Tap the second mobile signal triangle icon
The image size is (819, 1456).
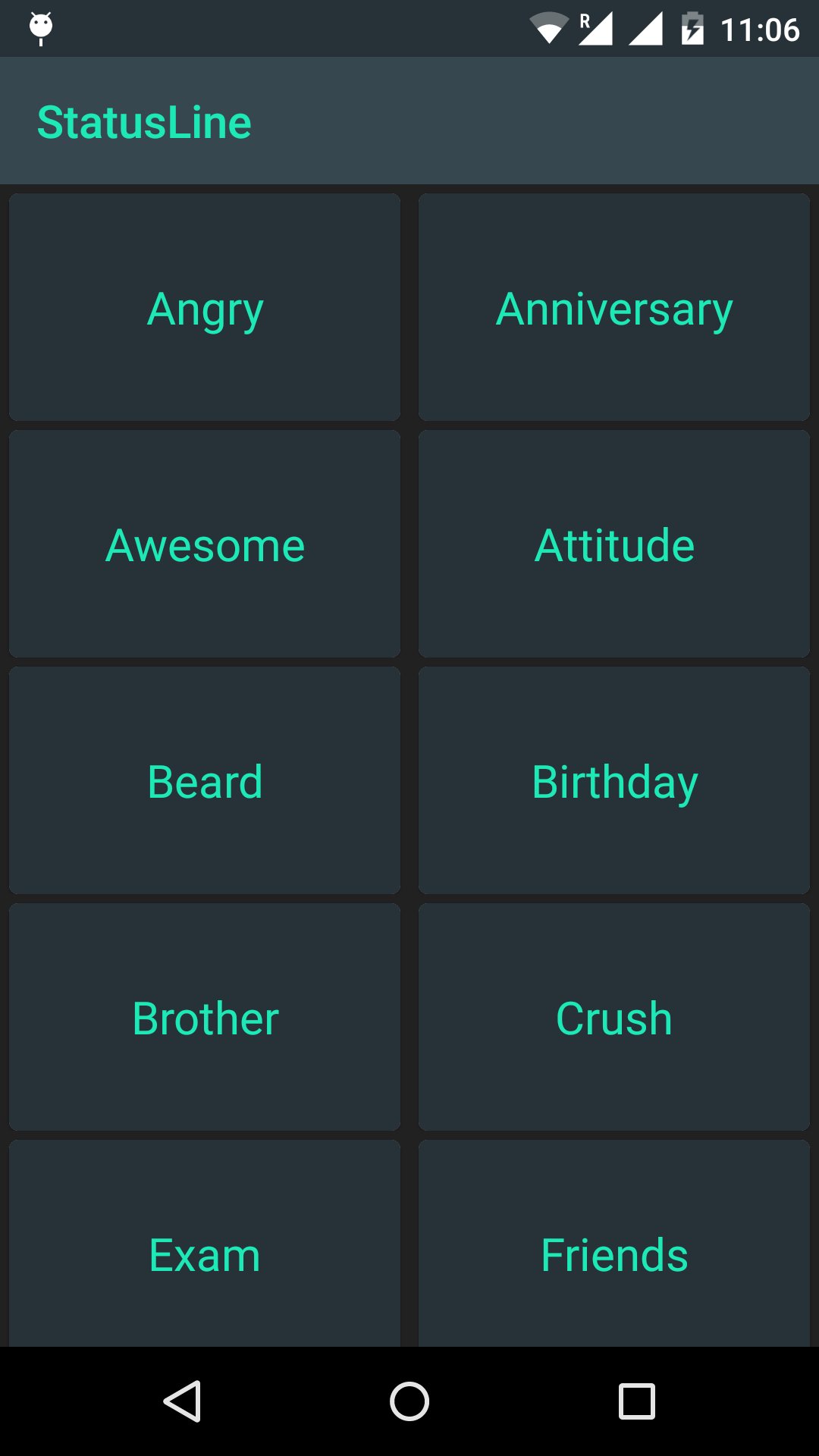(x=645, y=28)
